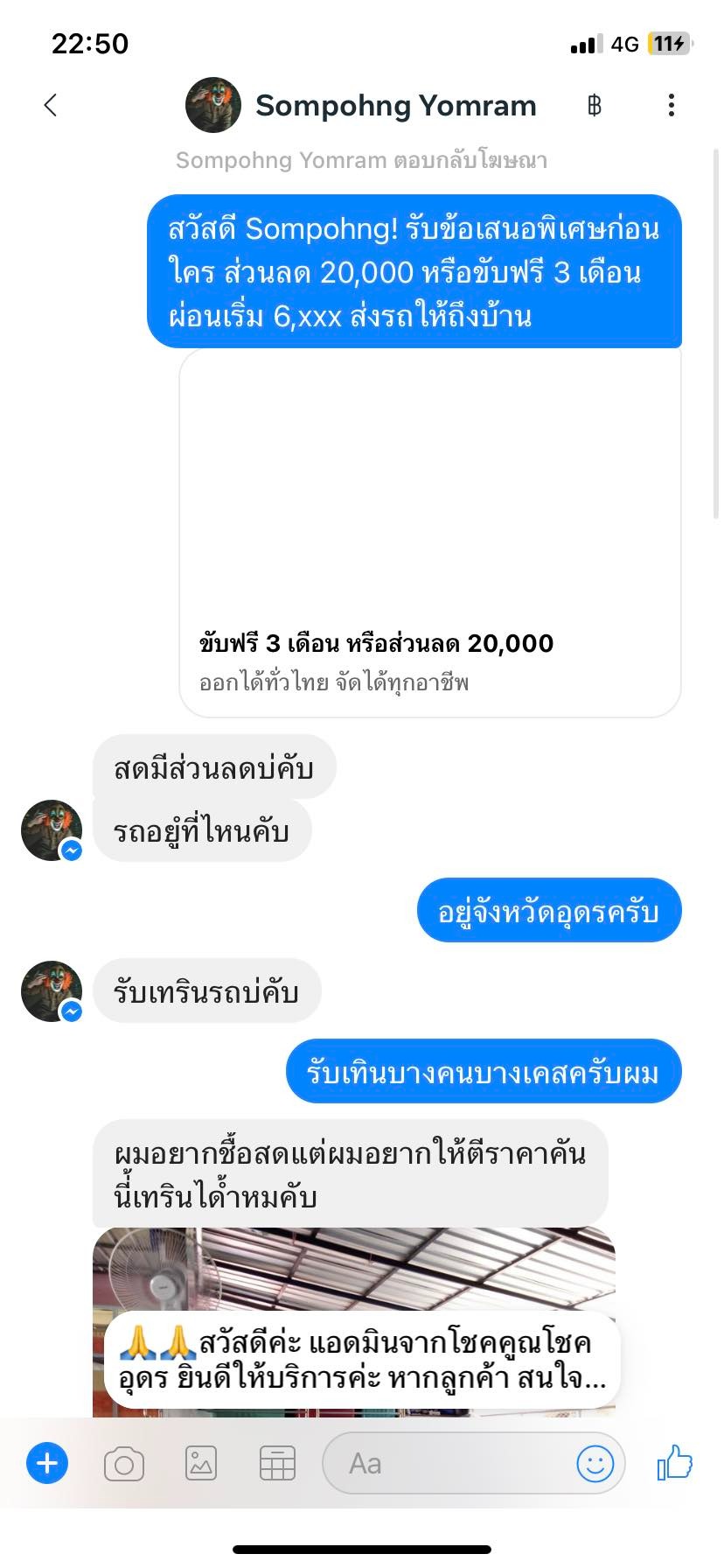This screenshot has height=1568, width=724.
Task: Open the Baht payment icon
Action: click(595, 106)
